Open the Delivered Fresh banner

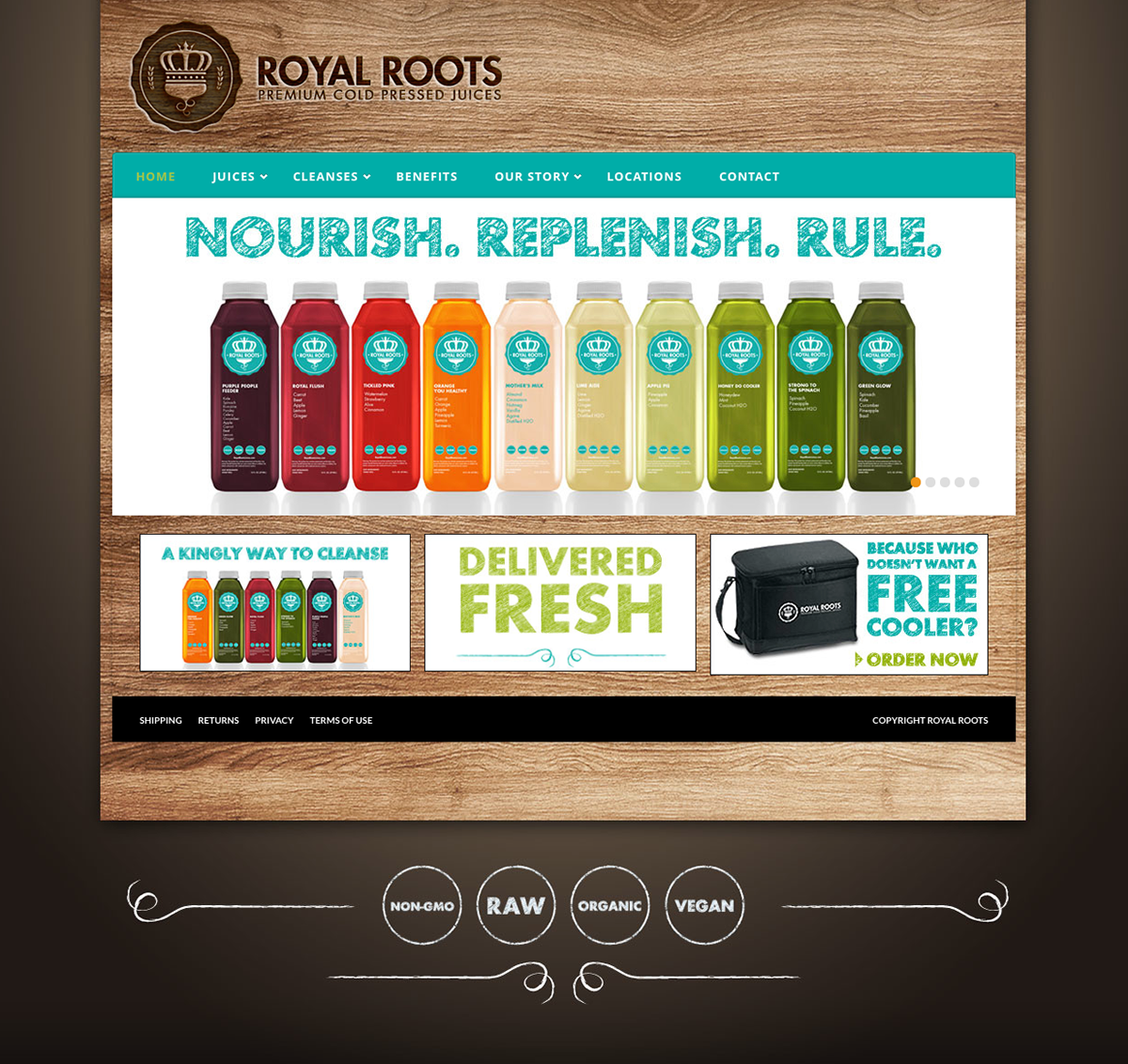click(x=560, y=602)
